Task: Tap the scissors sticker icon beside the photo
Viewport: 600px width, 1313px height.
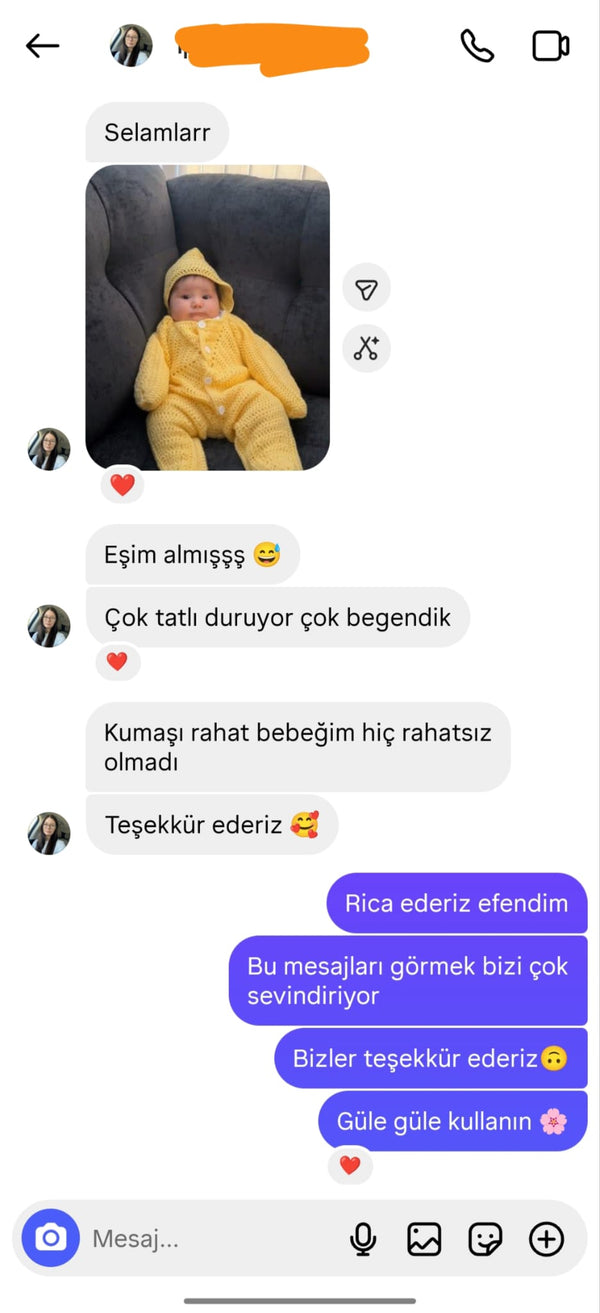Action: click(x=366, y=349)
